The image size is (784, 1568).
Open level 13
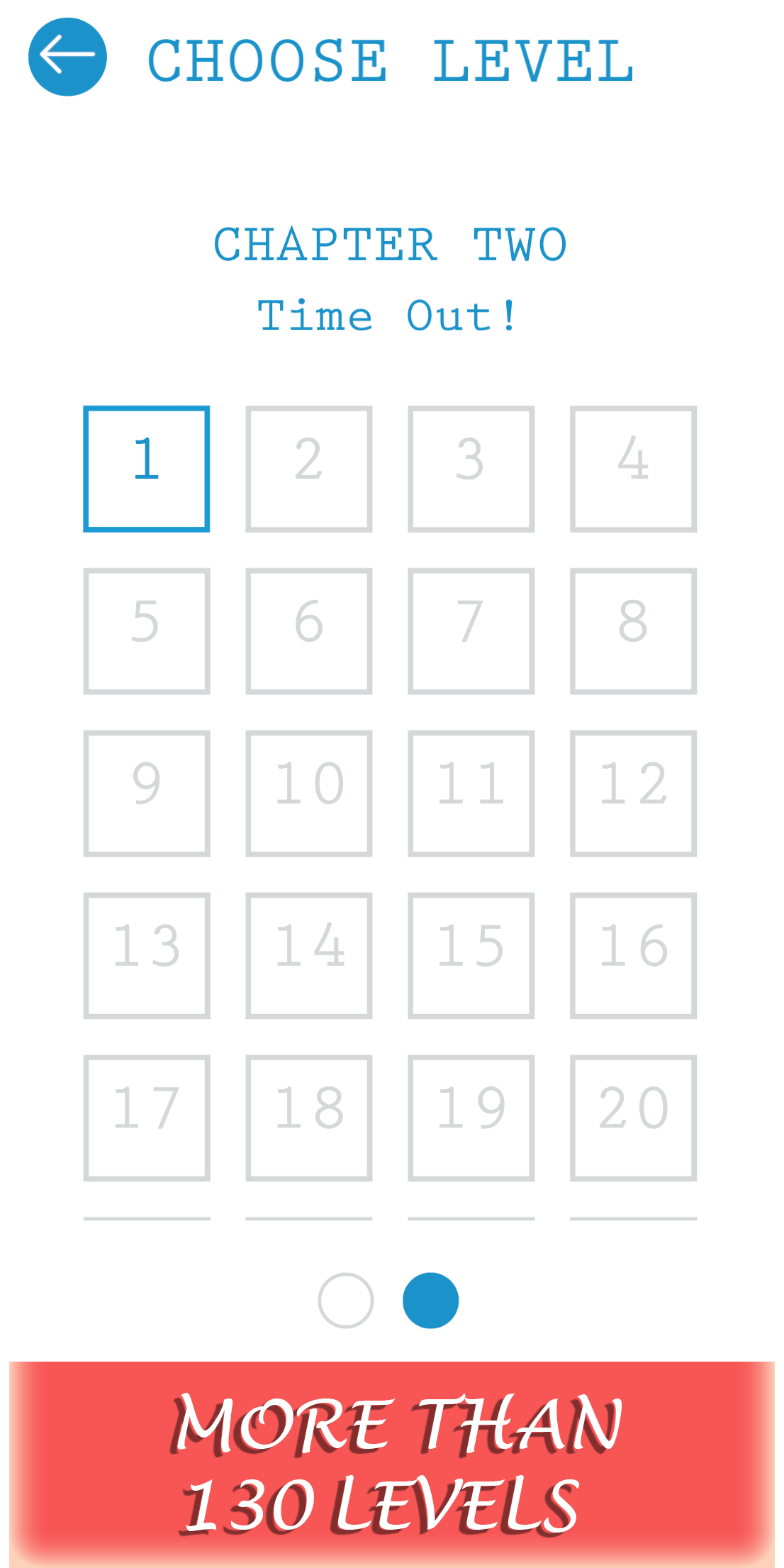[x=147, y=955]
